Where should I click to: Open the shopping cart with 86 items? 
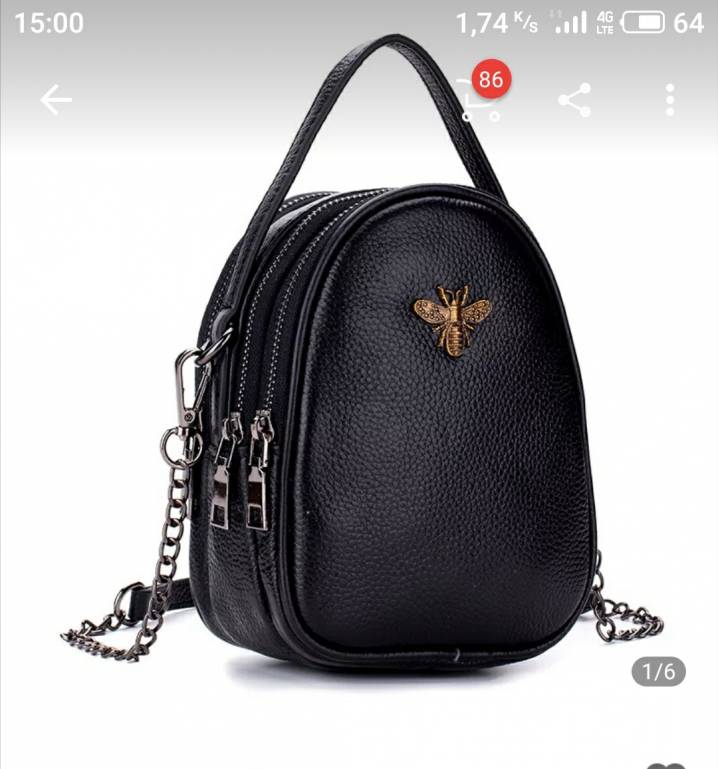(x=480, y=99)
